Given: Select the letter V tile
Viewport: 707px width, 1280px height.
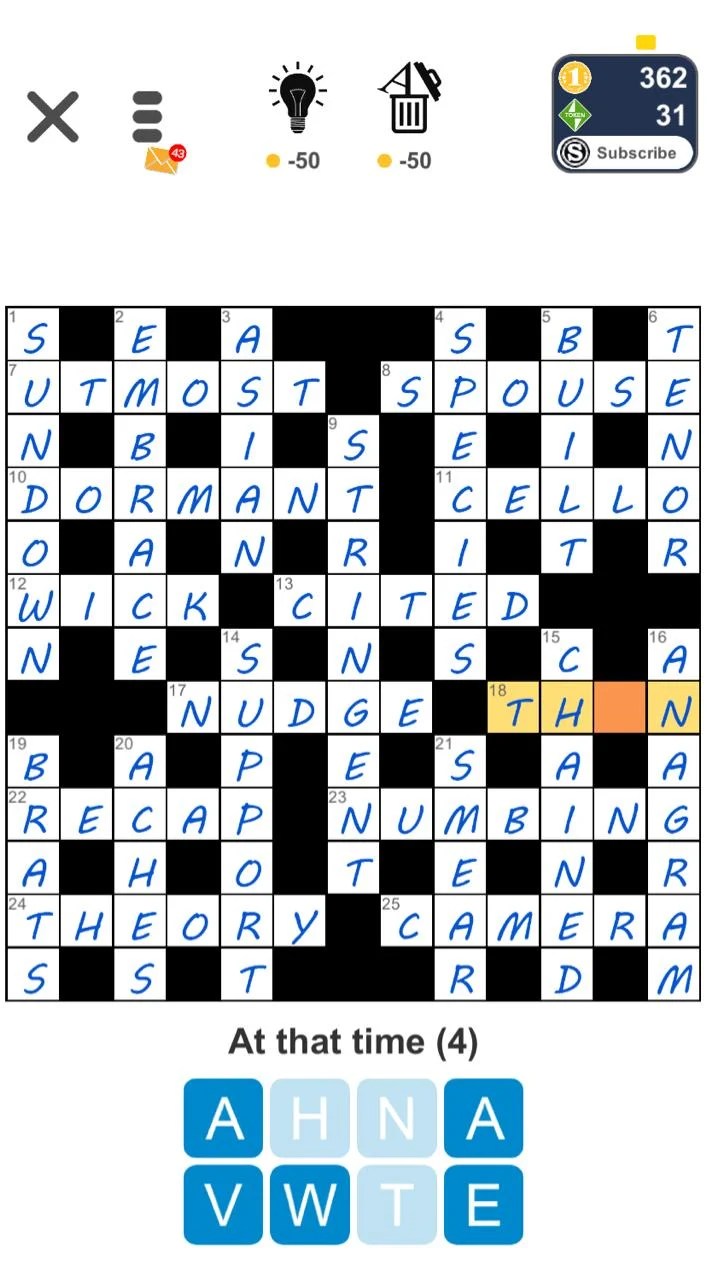Looking at the screenshot, I should point(223,1204).
